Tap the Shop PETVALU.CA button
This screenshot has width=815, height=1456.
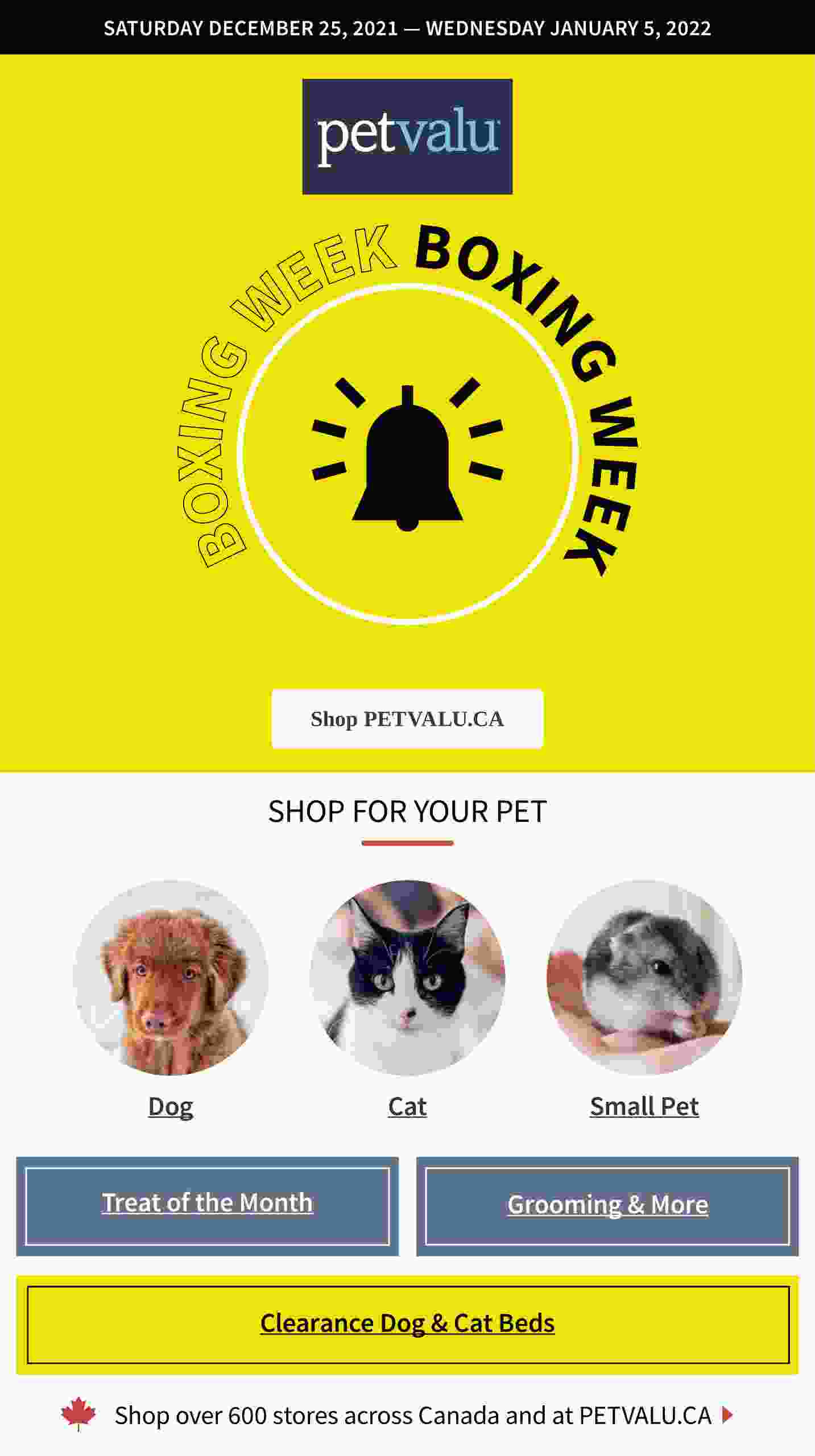click(407, 719)
